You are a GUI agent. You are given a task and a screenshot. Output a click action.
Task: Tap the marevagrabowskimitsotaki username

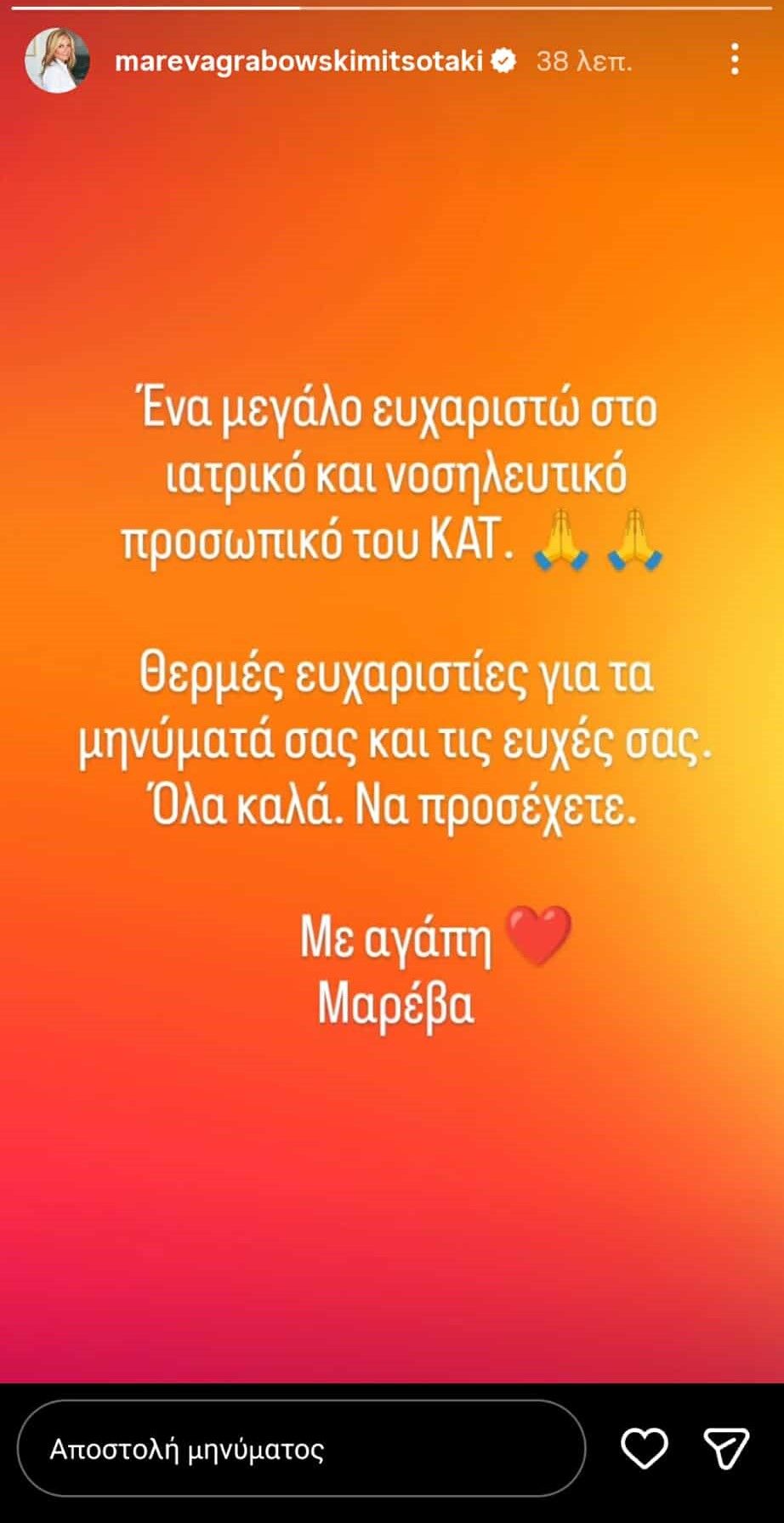[x=298, y=60]
